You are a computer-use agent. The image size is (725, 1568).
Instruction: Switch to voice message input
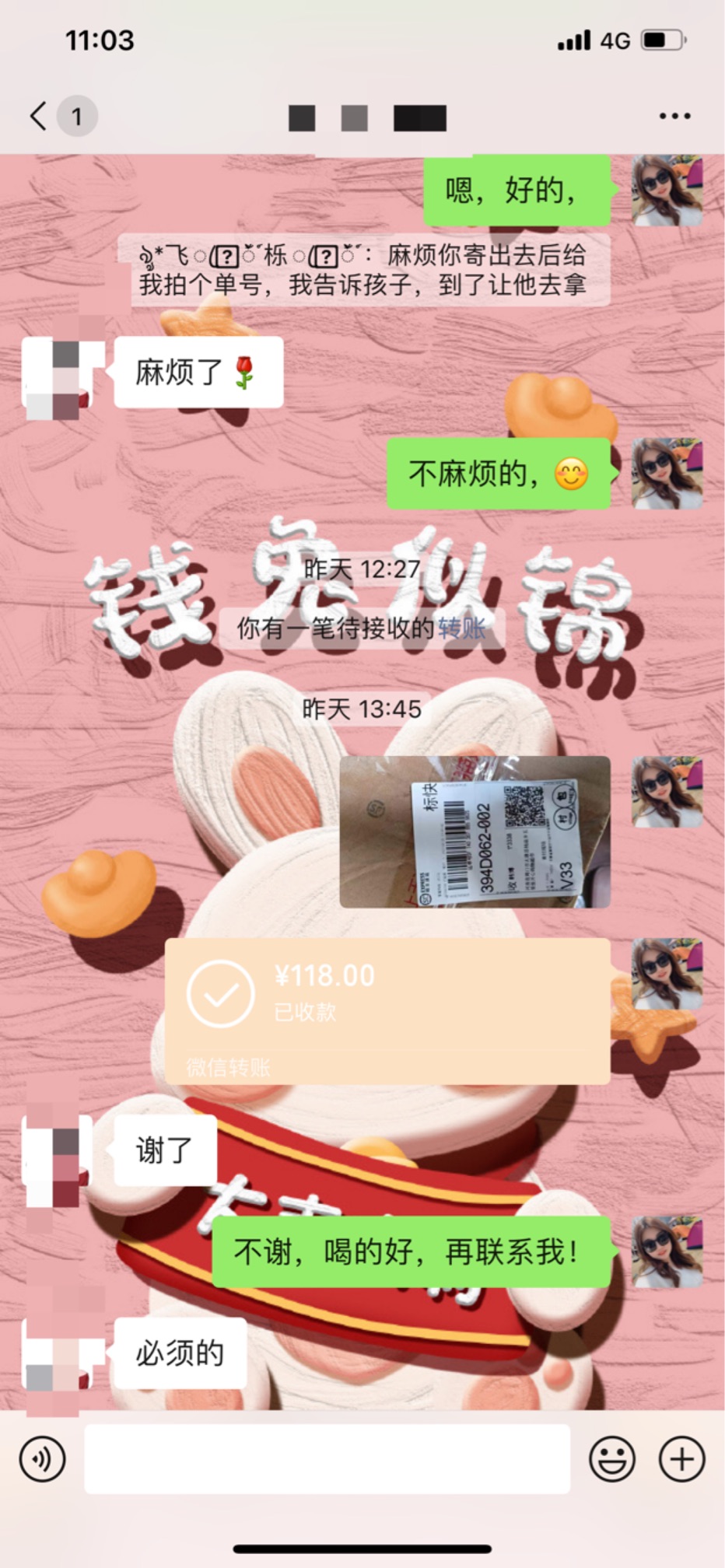pyautogui.click(x=42, y=1459)
